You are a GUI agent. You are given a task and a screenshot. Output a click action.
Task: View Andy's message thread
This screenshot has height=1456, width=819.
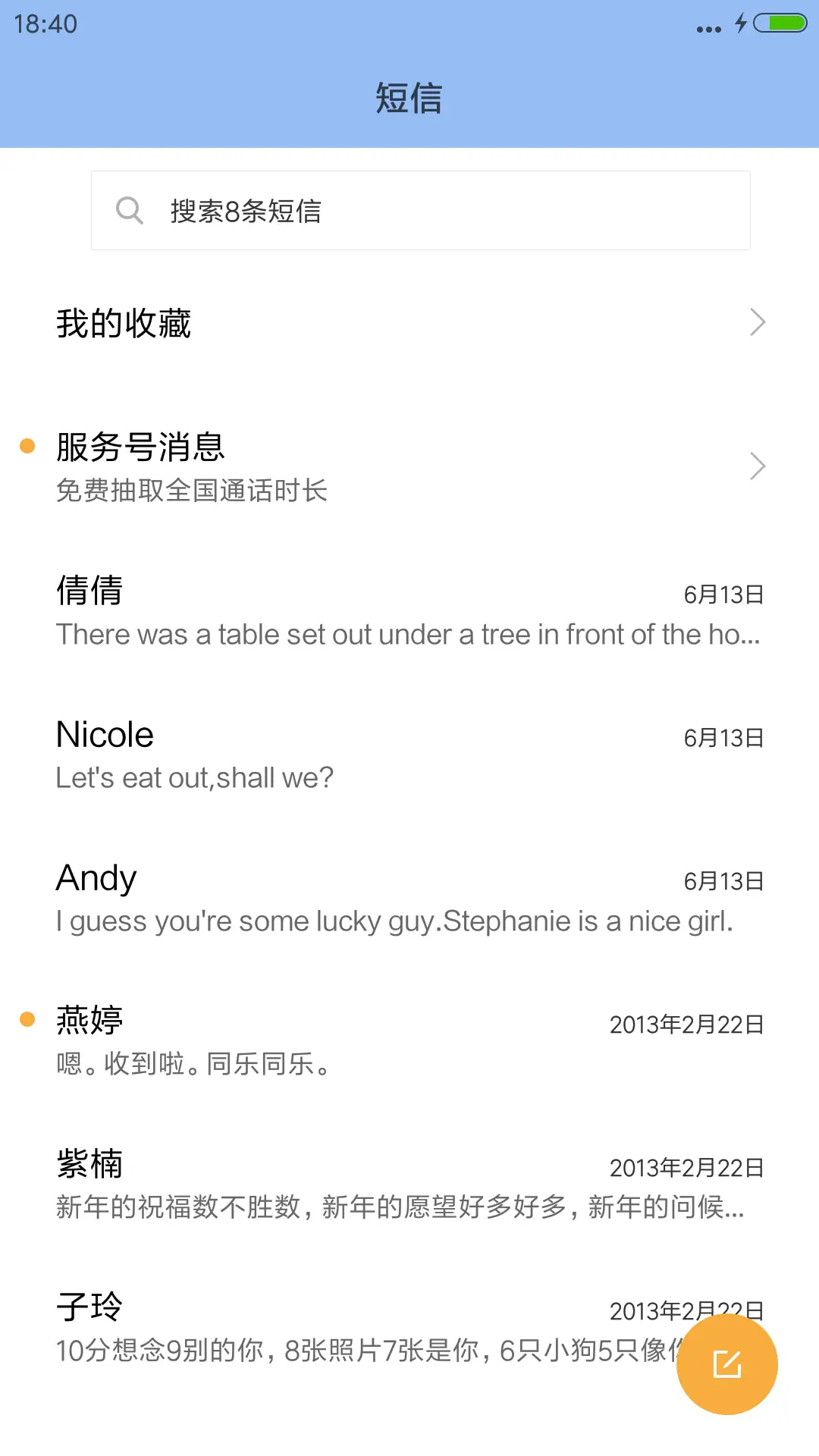[x=409, y=898]
